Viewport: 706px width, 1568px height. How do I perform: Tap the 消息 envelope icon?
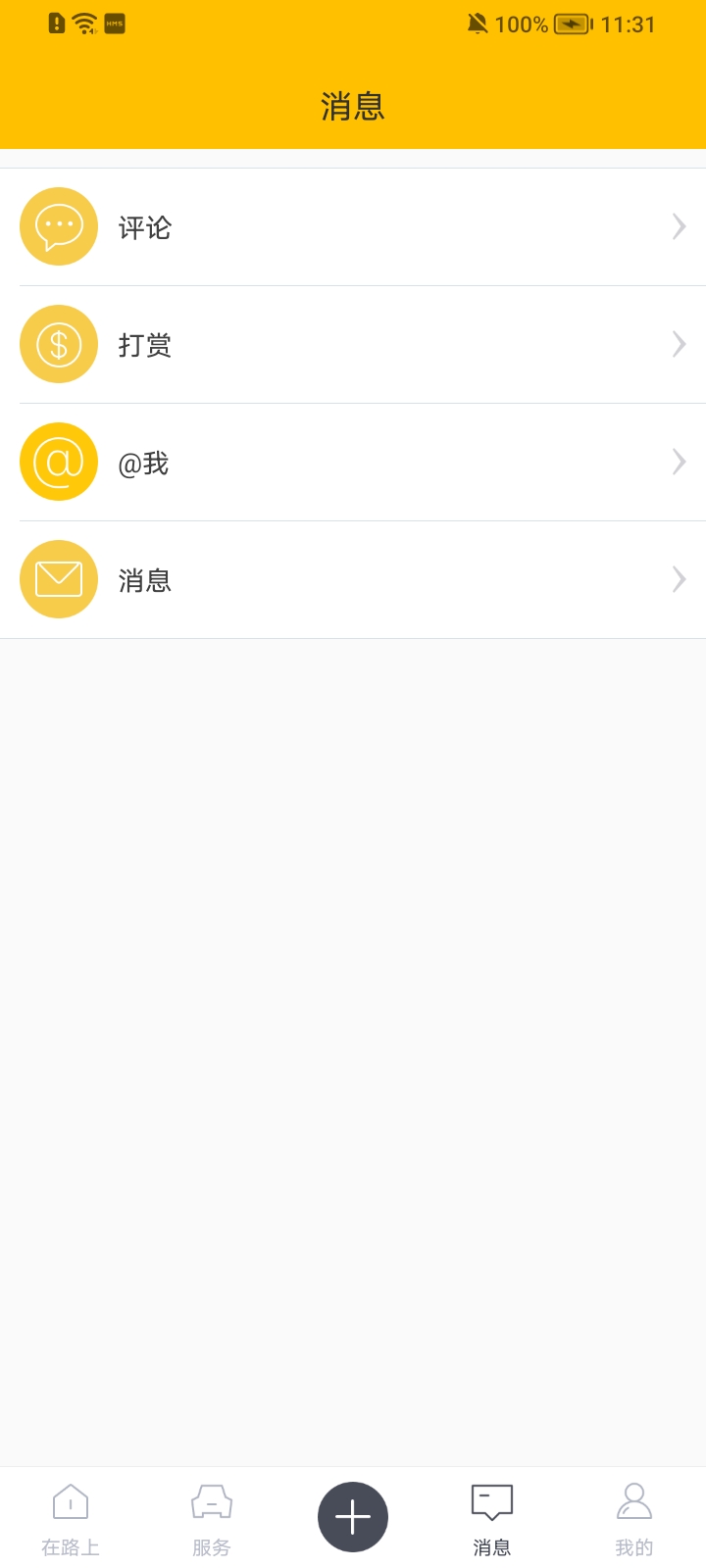(x=59, y=579)
